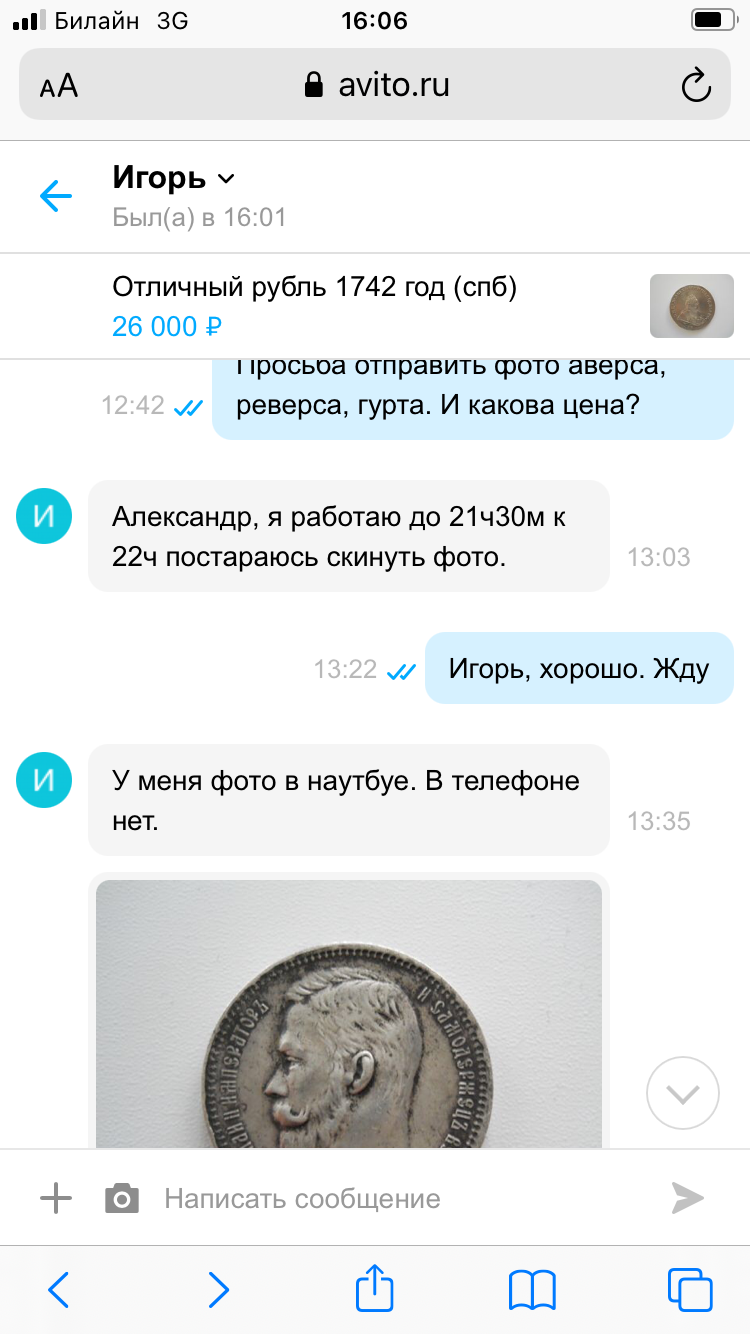Go back using the blue chat arrow
This screenshot has height=1334, width=750.
click(56, 196)
